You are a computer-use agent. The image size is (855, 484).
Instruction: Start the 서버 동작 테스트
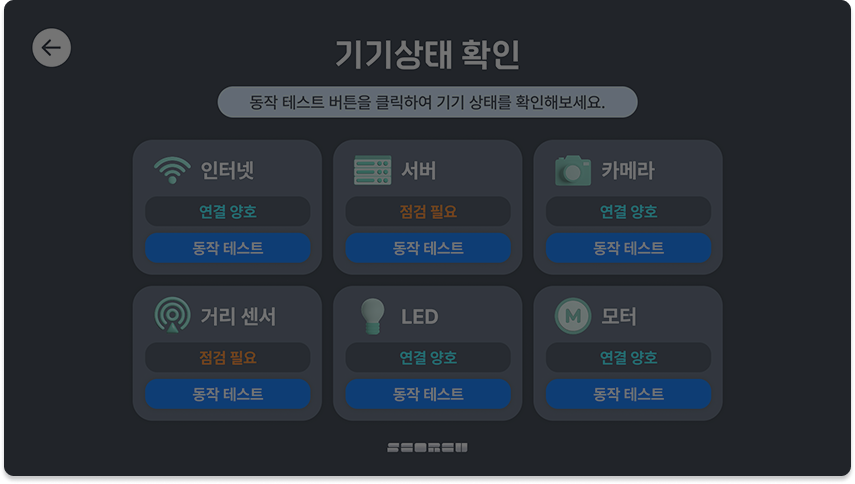(428, 248)
